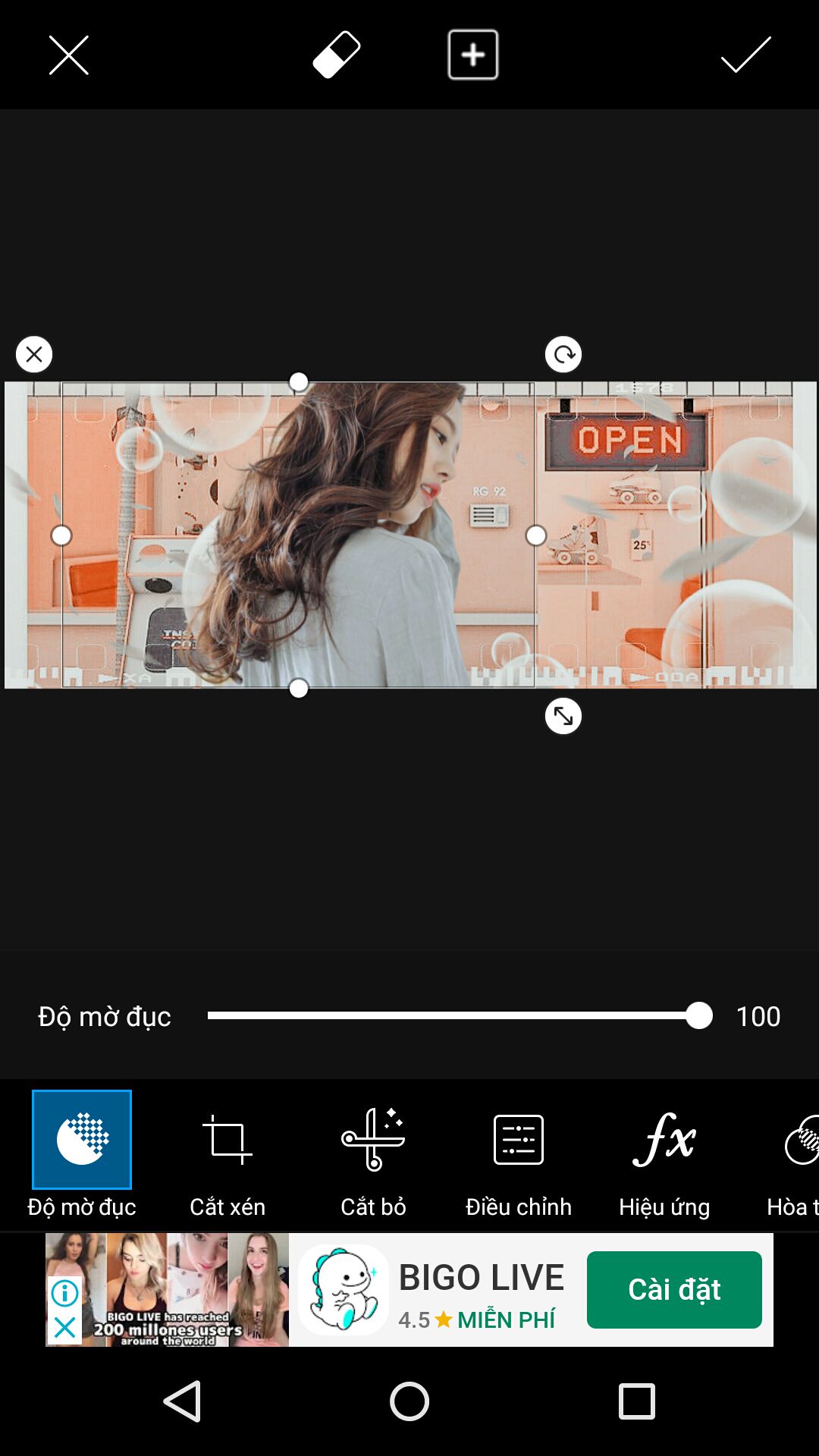This screenshot has width=819, height=1456.
Task: Add a new photo layer
Action: coord(472,55)
